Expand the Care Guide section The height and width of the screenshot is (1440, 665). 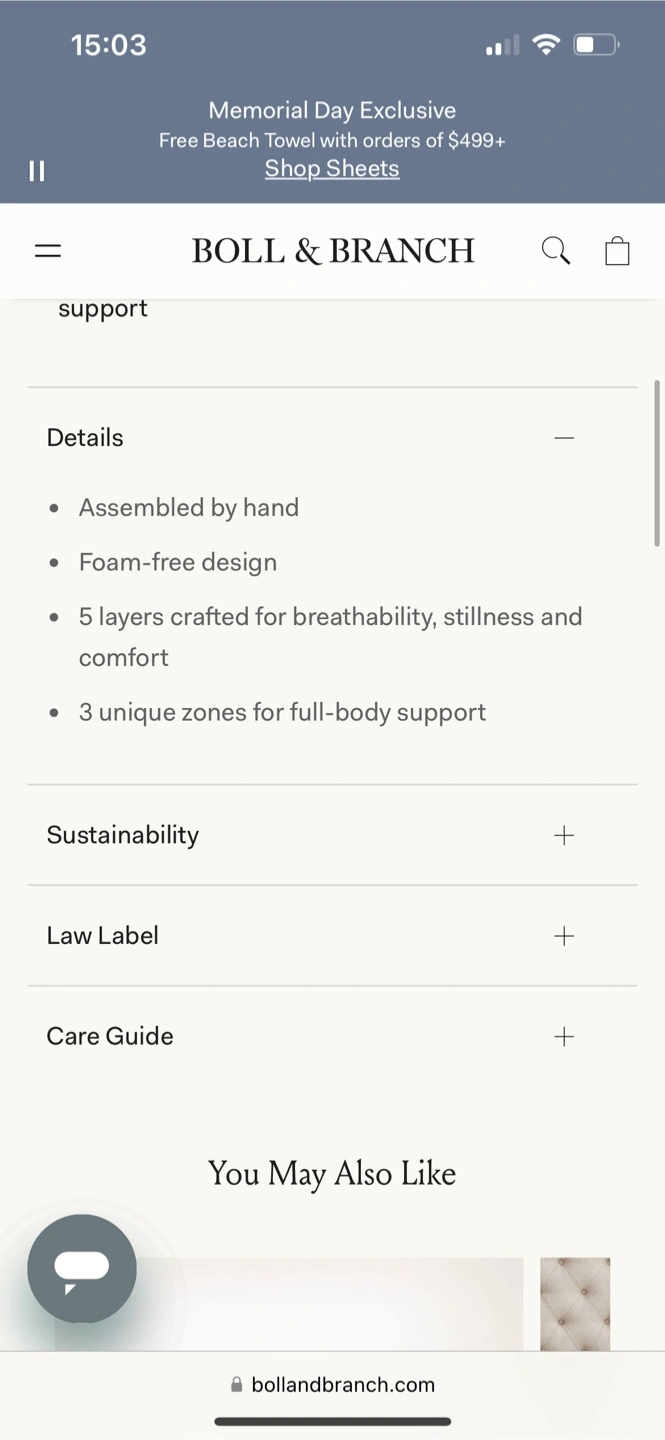(332, 1036)
